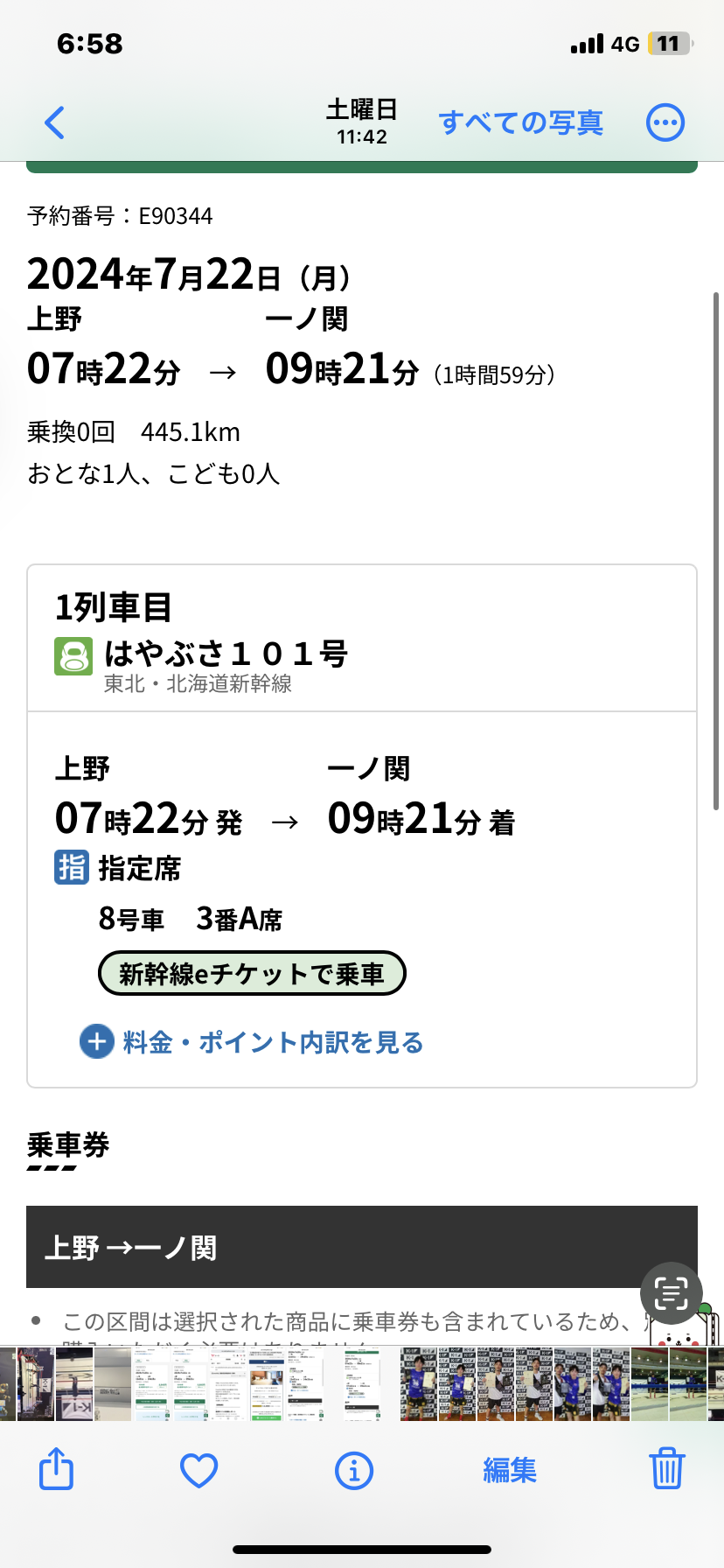Select the table tennis player thumbnail in strip
The height and width of the screenshot is (1568, 724).
[419, 1383]
